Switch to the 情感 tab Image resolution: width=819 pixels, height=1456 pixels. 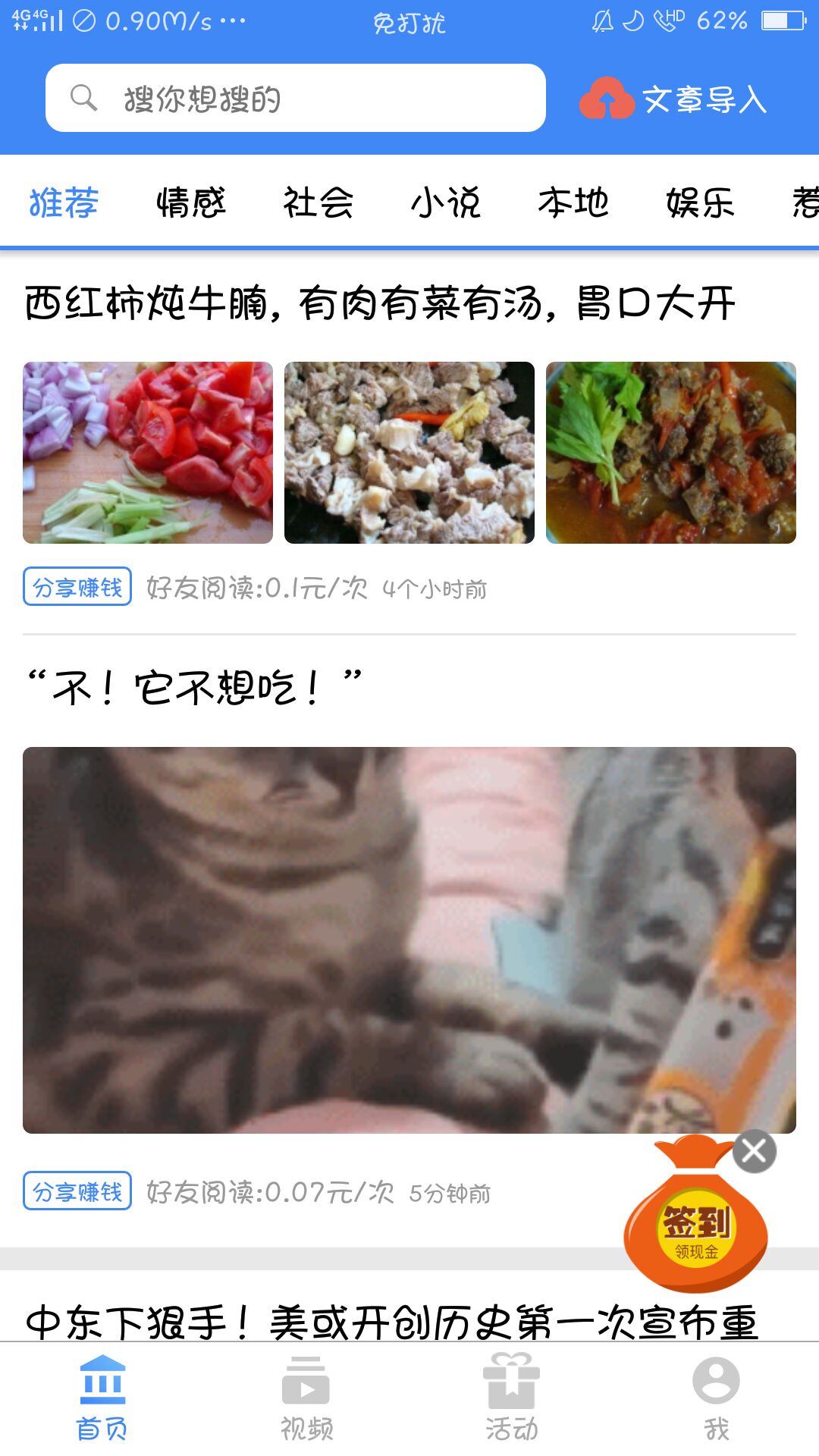point(190,202)
